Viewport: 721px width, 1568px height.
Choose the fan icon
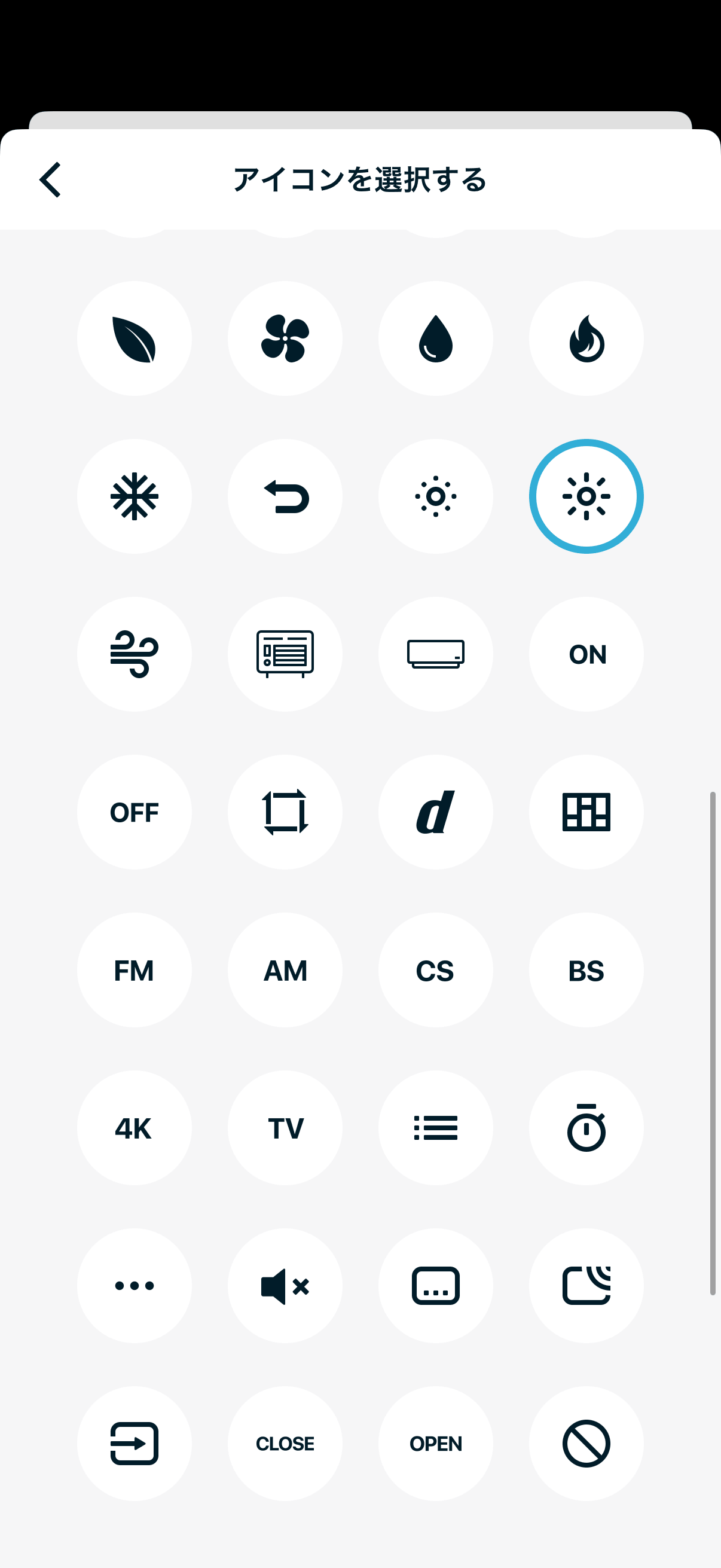285,338
